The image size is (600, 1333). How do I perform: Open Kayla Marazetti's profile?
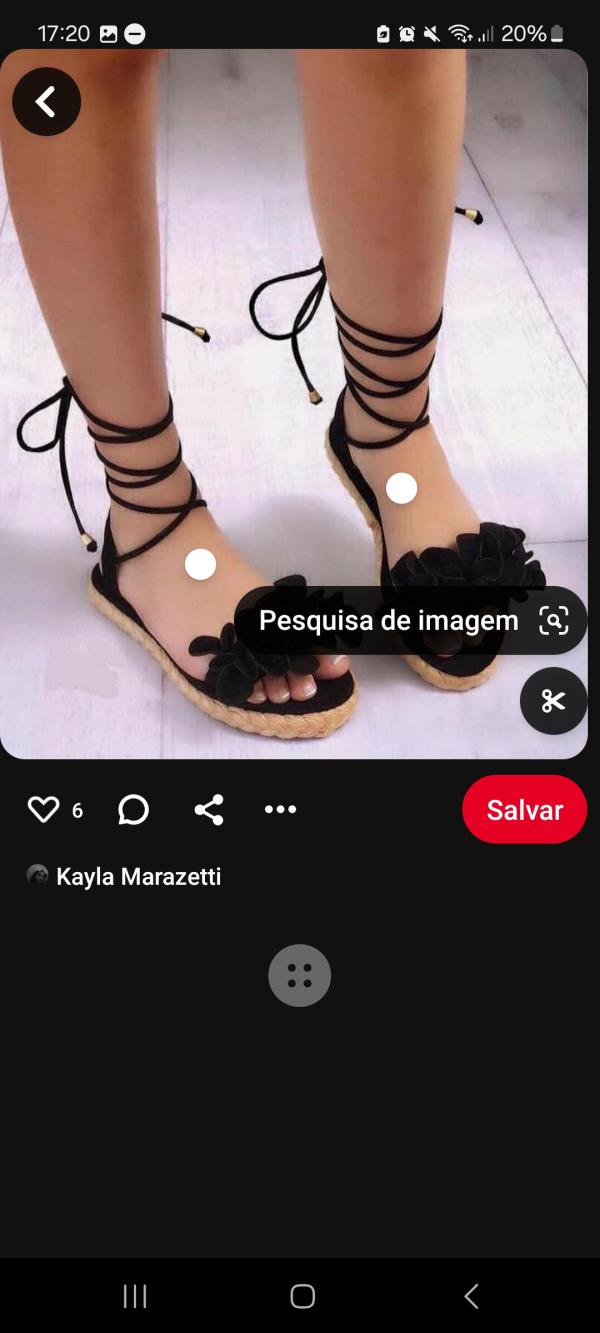[138, 877]
